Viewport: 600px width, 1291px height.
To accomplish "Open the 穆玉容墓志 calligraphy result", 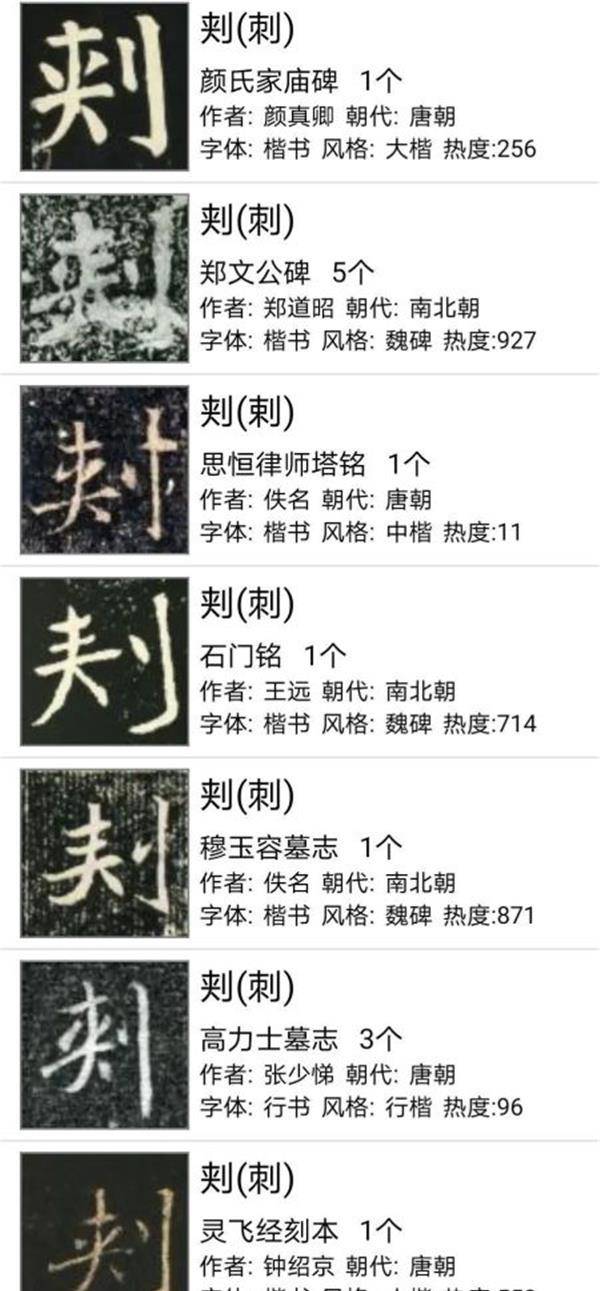I will pos(300,853).
